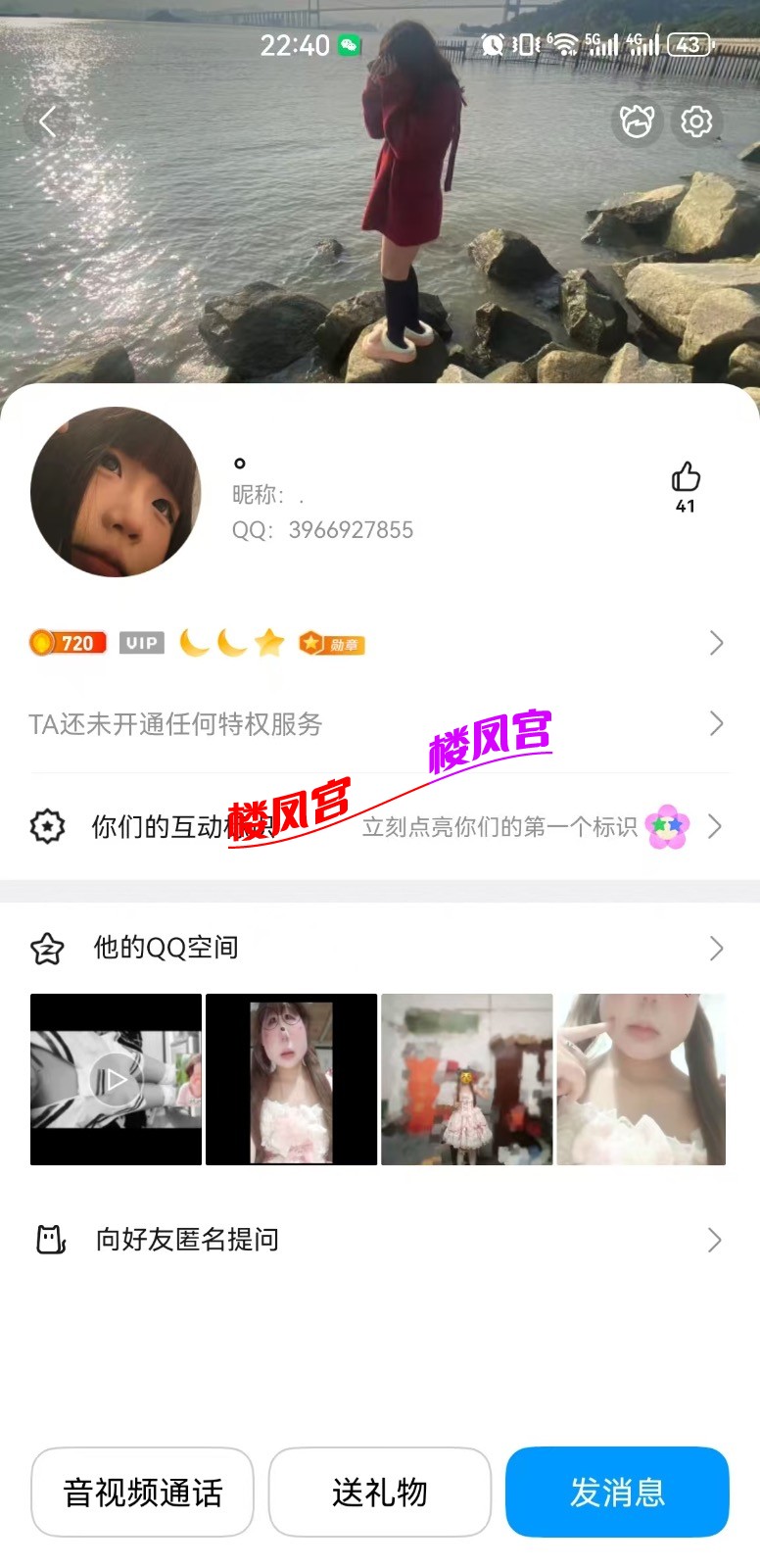The width and height of the screenshot is (760, 1568).
Task: Open the TA还未开通任何特权服务 row
Action: [379, 724]
